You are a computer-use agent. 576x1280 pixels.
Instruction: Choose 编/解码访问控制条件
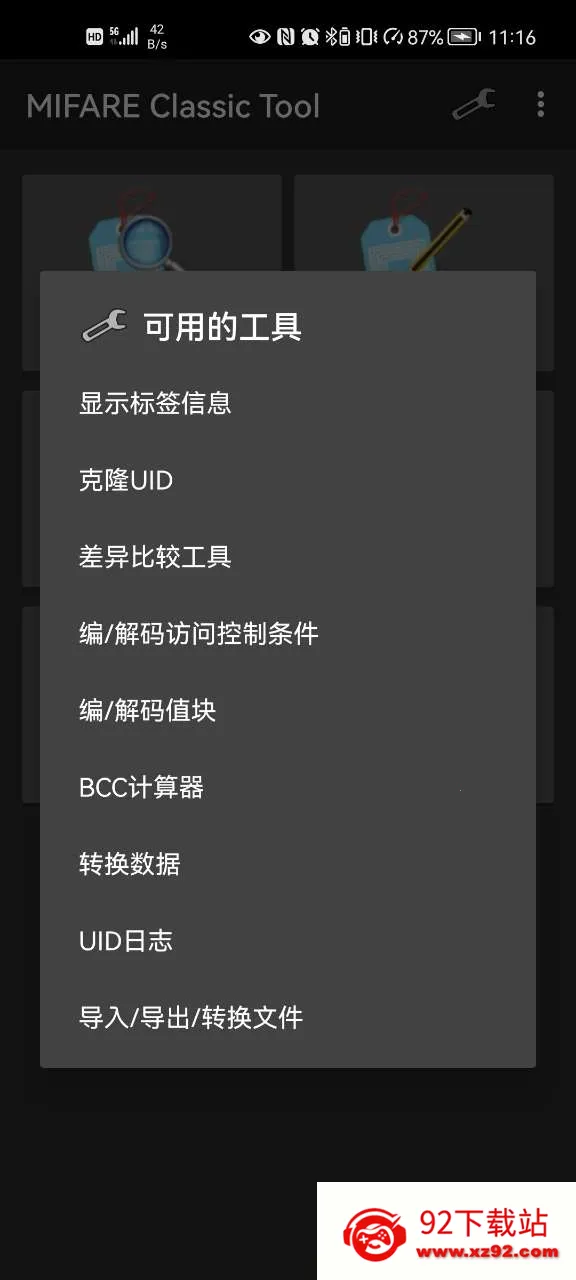288,634
